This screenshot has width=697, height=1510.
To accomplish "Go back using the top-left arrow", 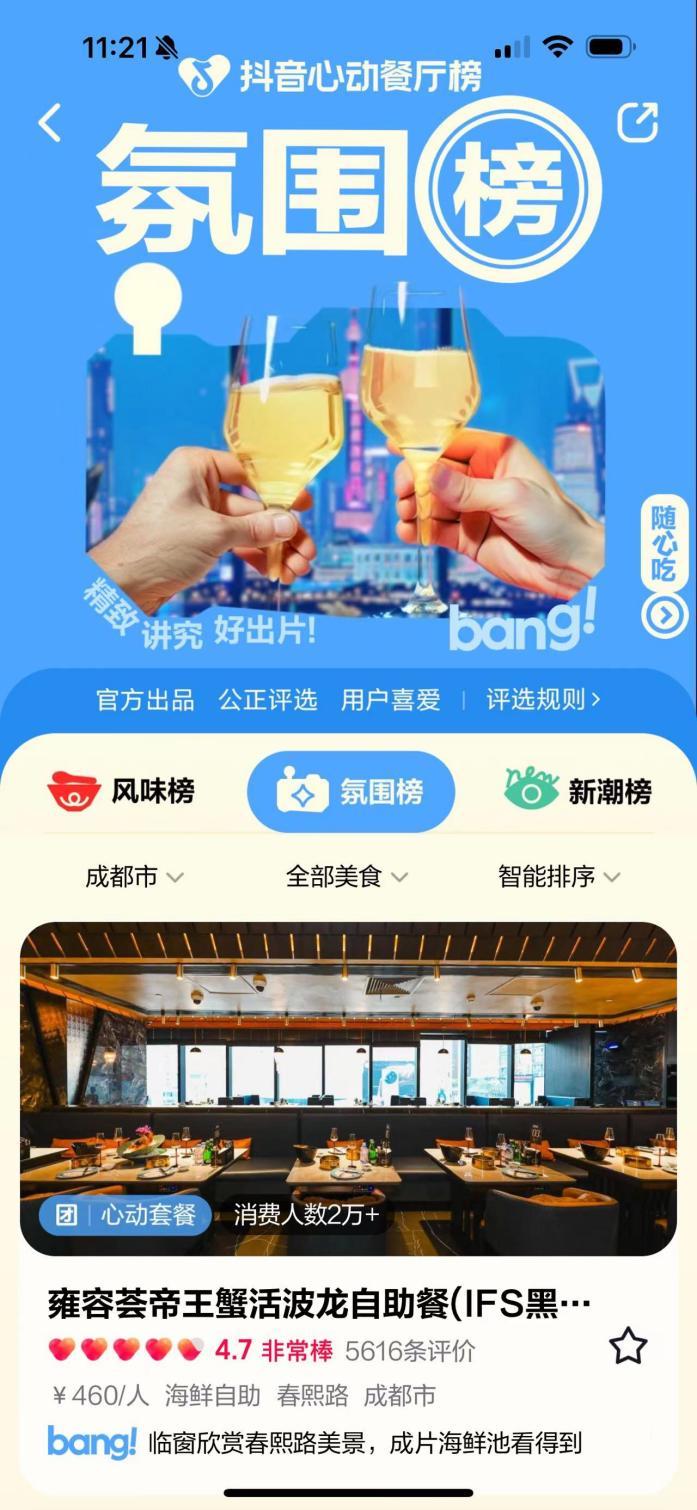I will [50, 123].
